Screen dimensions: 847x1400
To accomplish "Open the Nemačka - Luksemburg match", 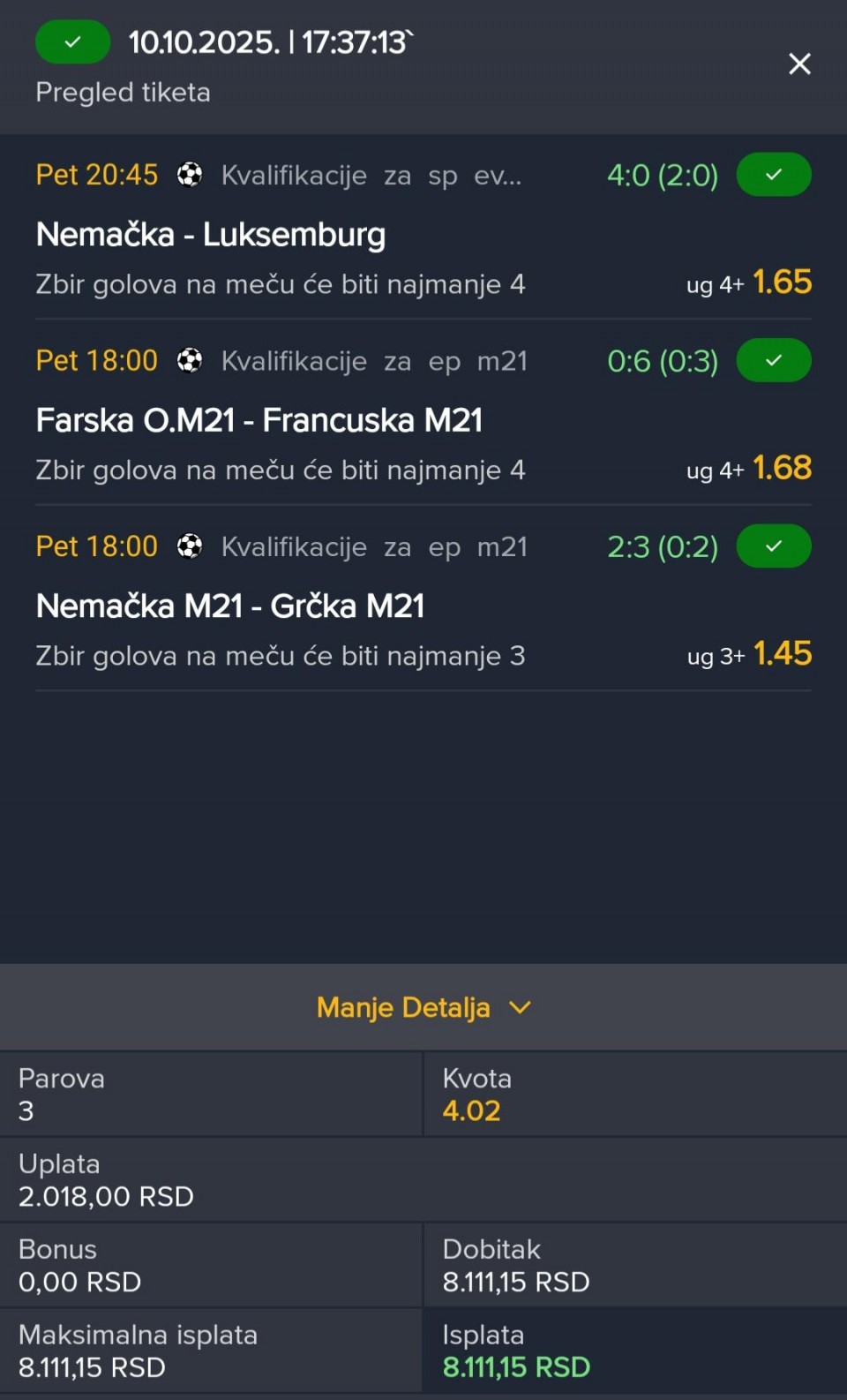I will pos(211,235).
